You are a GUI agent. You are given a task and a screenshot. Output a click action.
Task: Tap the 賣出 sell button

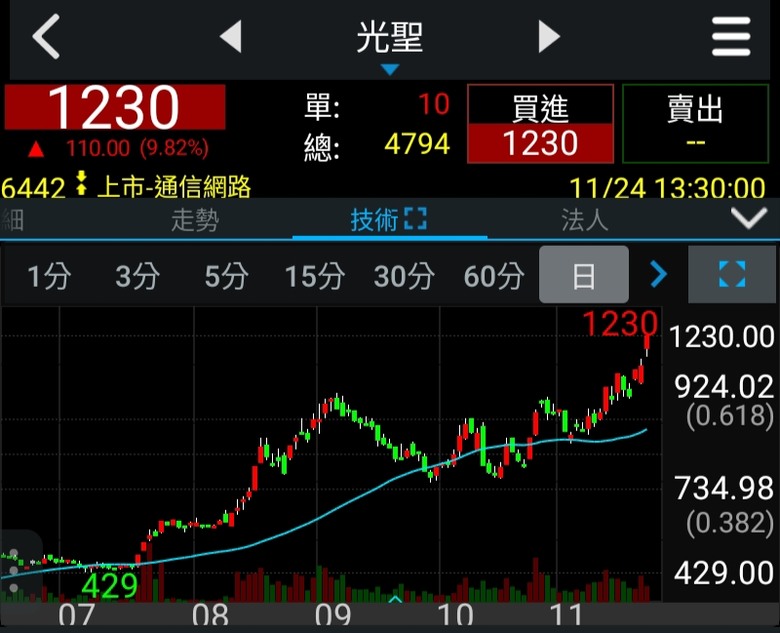click(x=695, y=124)
